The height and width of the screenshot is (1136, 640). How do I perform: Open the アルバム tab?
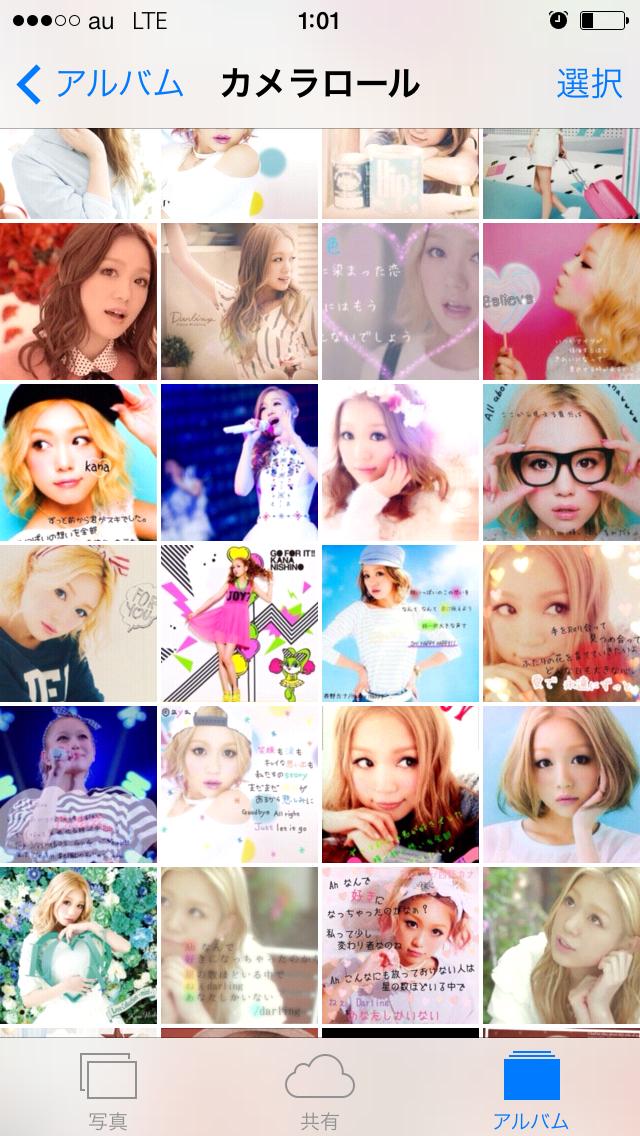click(x=531, y=1092)
